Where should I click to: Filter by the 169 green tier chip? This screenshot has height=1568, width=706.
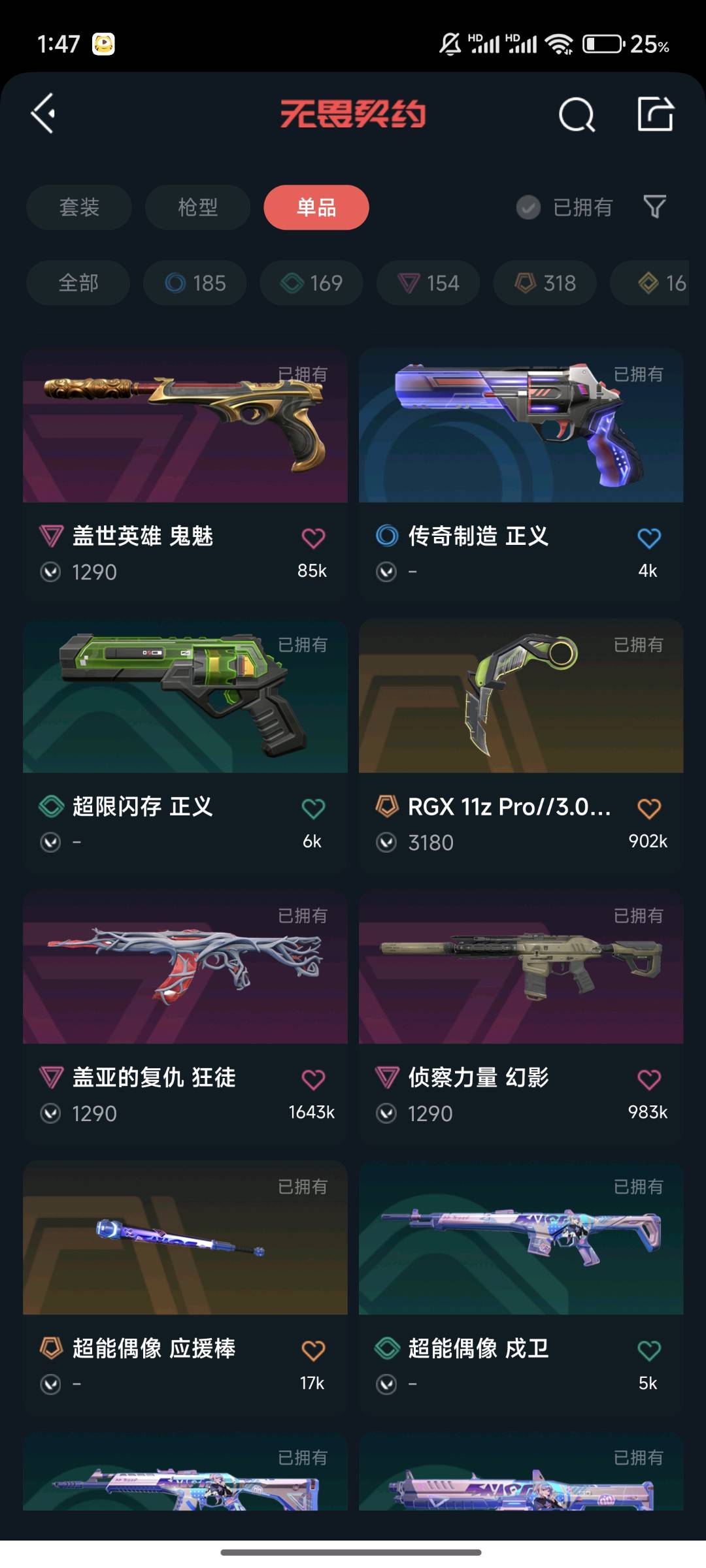[311, 283]
